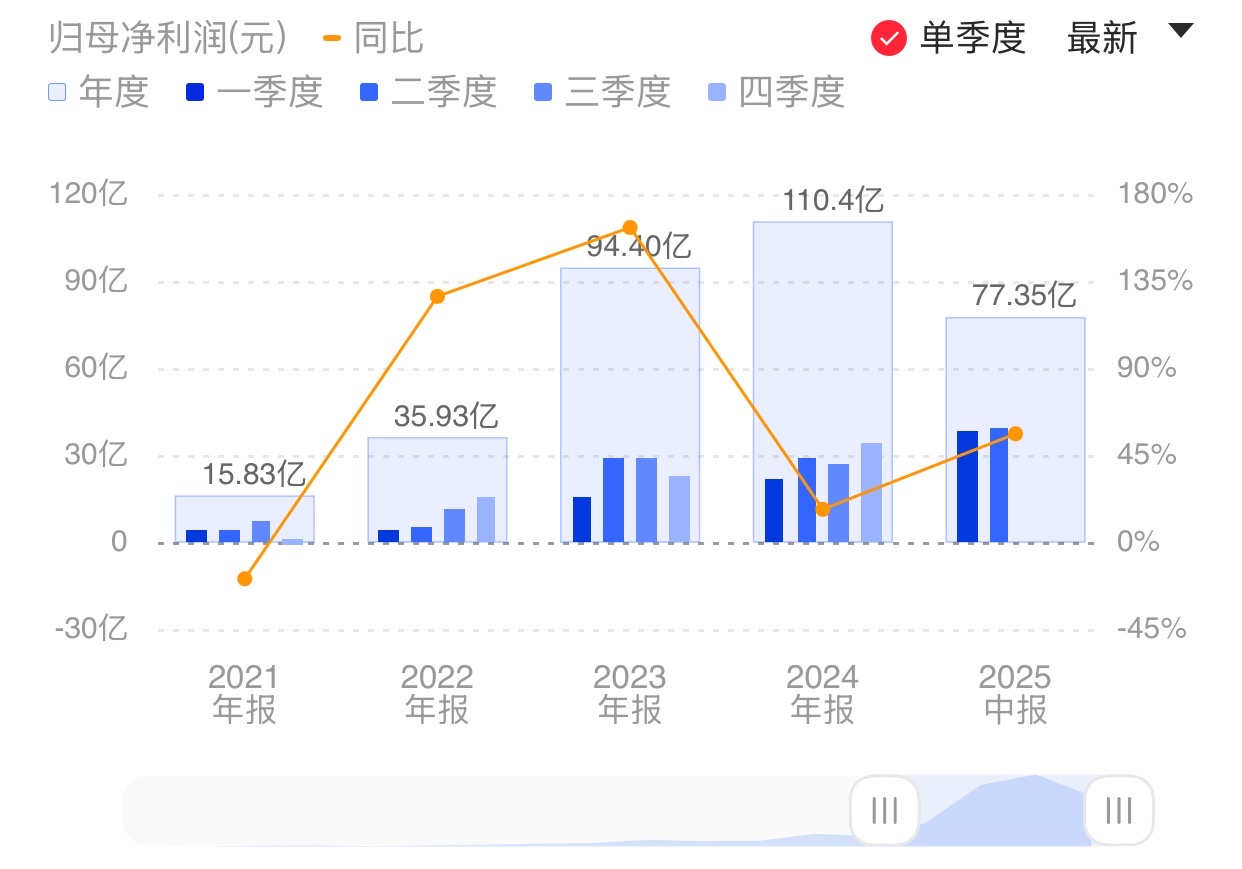This screenshot has height=869, width=1242.
Task: Toggle the 三季度 legend series
Action: click(x=602, y=92)
